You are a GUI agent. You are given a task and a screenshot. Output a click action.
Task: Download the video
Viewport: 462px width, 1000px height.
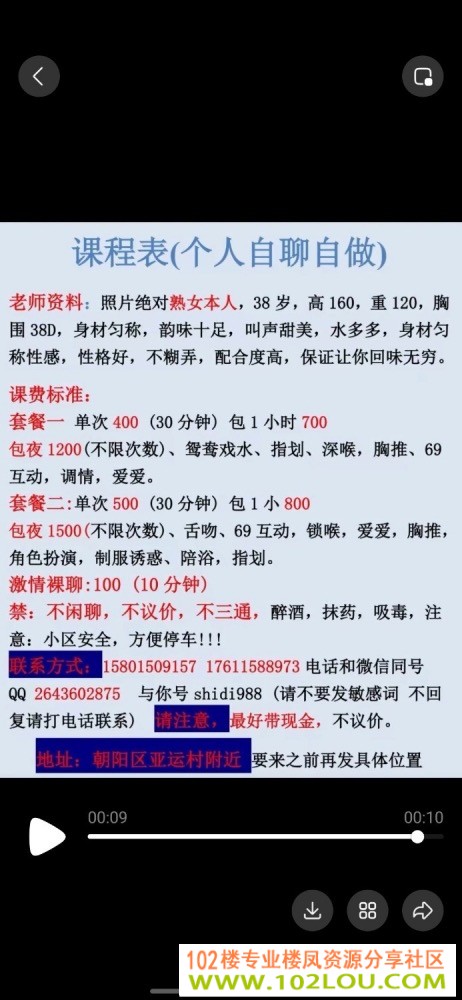point(312,911)
